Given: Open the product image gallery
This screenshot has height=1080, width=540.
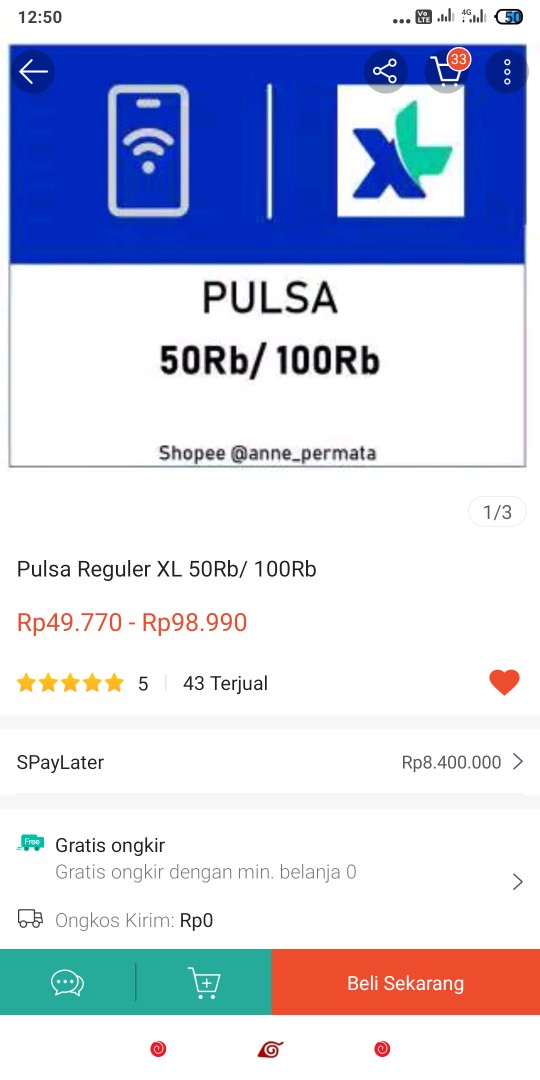Looking at the screenshot, I should tap(267, 256).
